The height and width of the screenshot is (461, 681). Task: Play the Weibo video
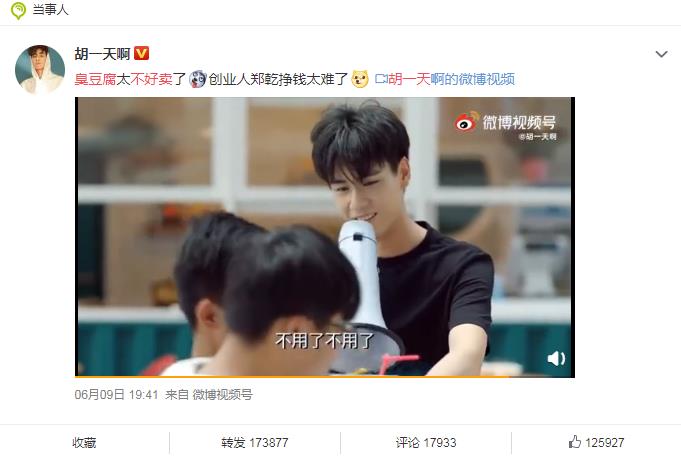[x=325, y=237]
